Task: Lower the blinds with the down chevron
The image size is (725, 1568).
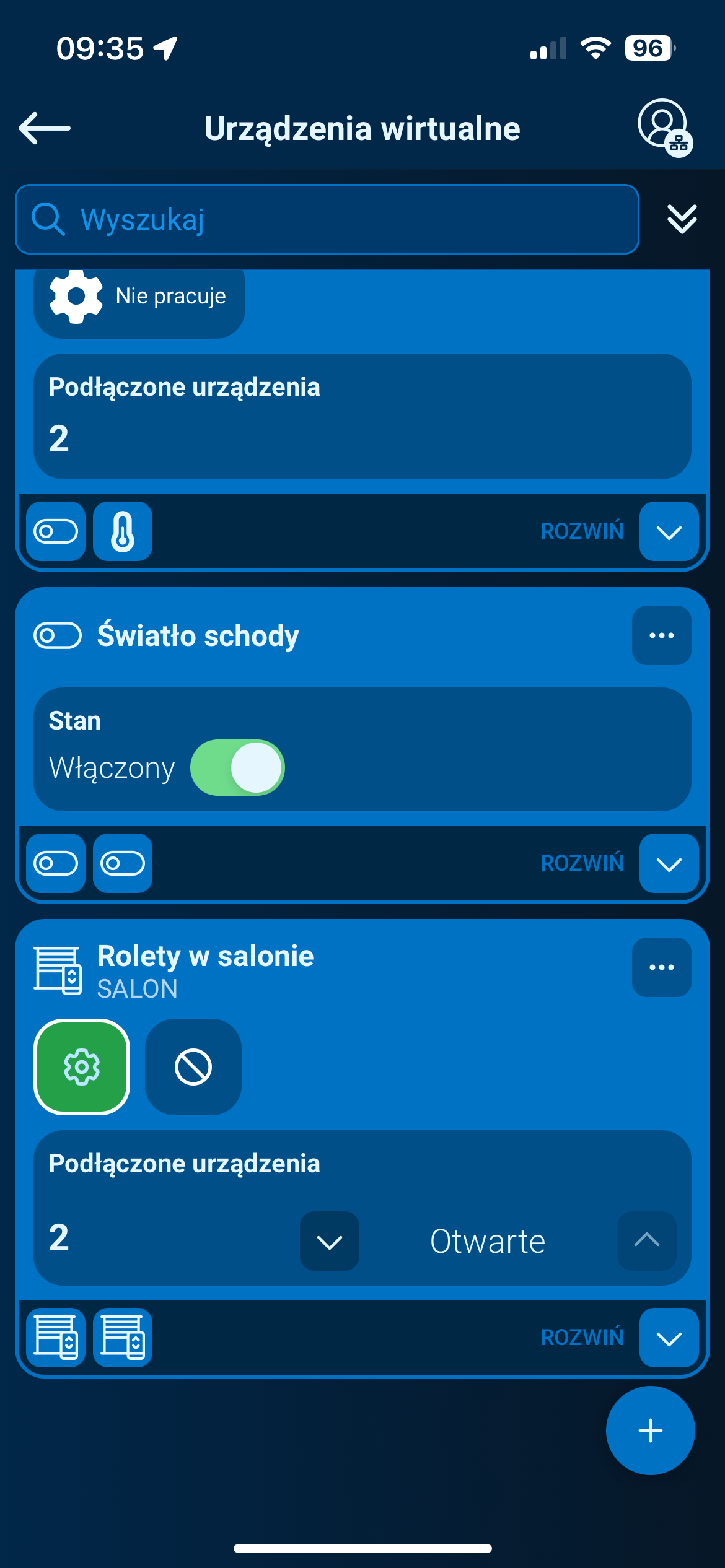Action: [x=330, y=1241]
